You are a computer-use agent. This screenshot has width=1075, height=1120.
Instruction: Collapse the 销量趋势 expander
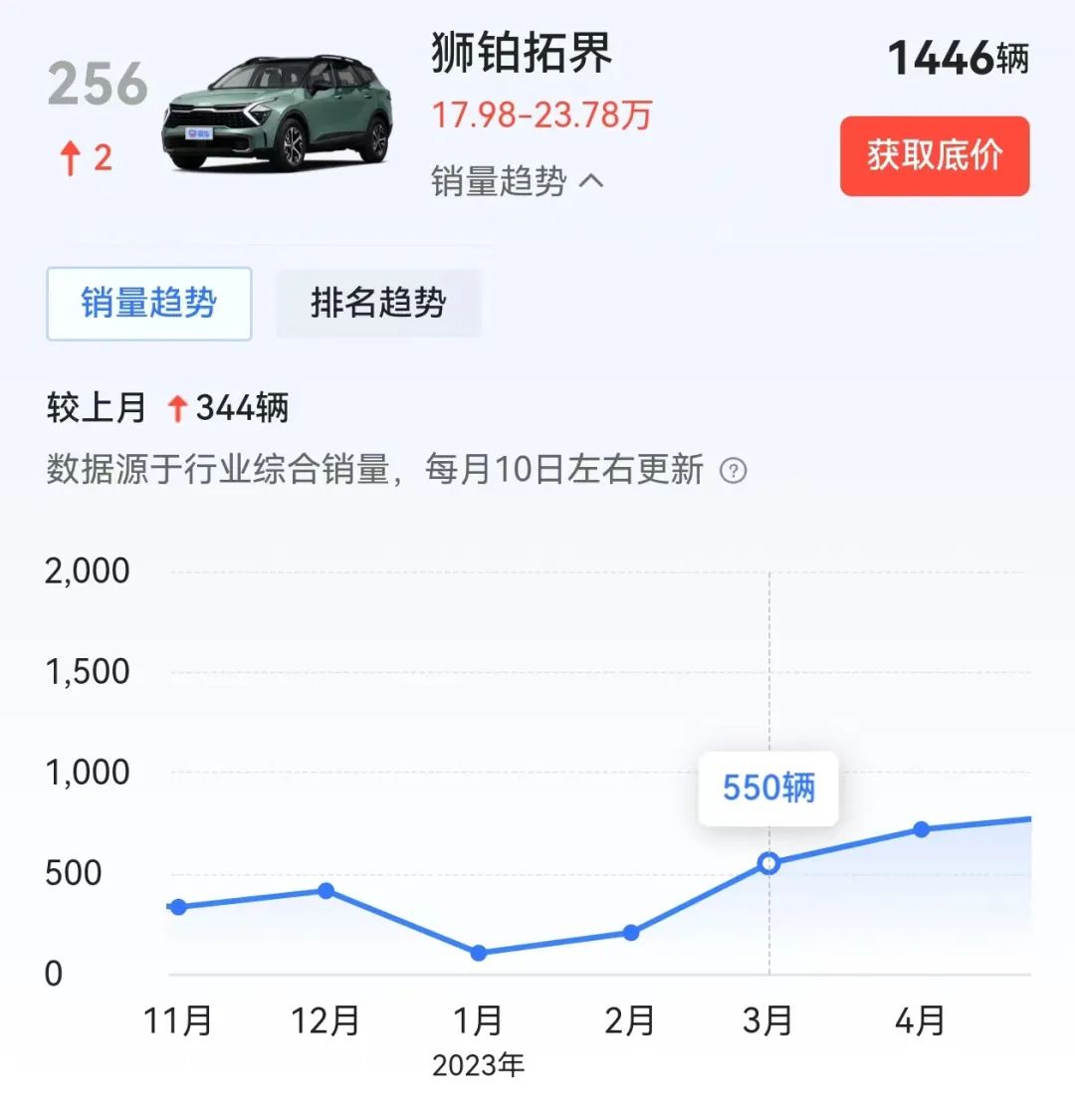[518, 181]
